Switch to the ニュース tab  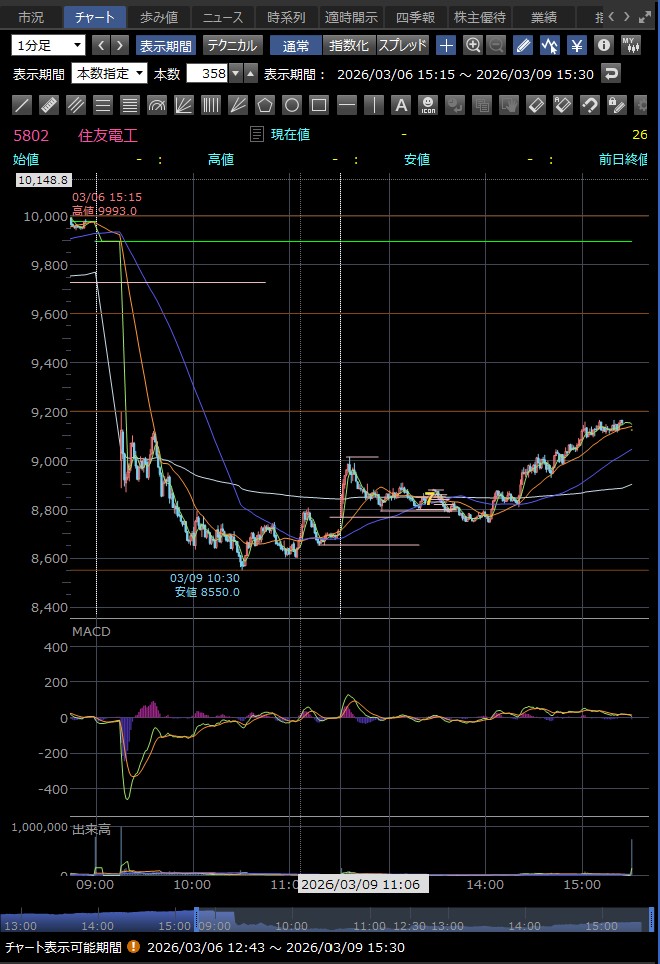(x=222, y=17)
